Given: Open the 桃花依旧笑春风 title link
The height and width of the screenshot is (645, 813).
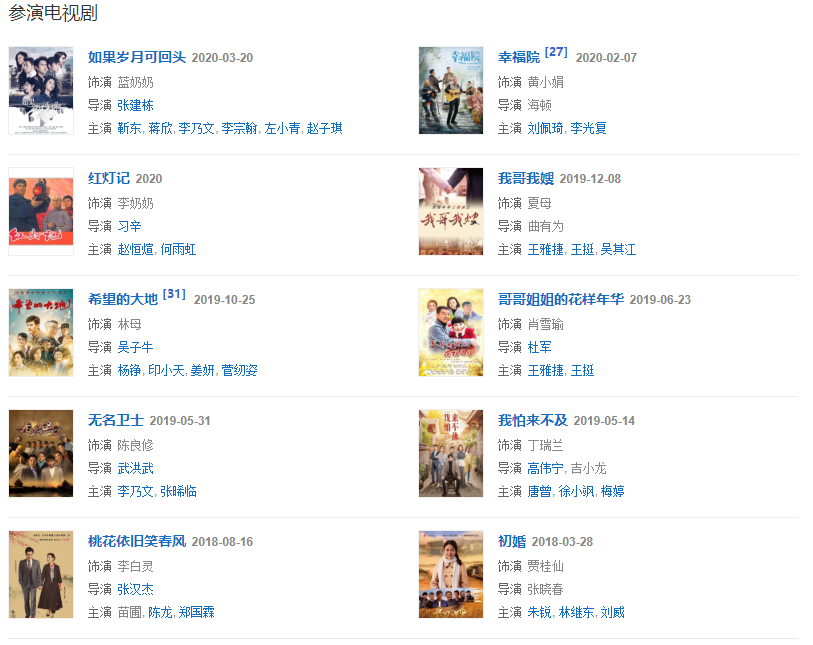Looking at the screenshot, I should point(137,541).
